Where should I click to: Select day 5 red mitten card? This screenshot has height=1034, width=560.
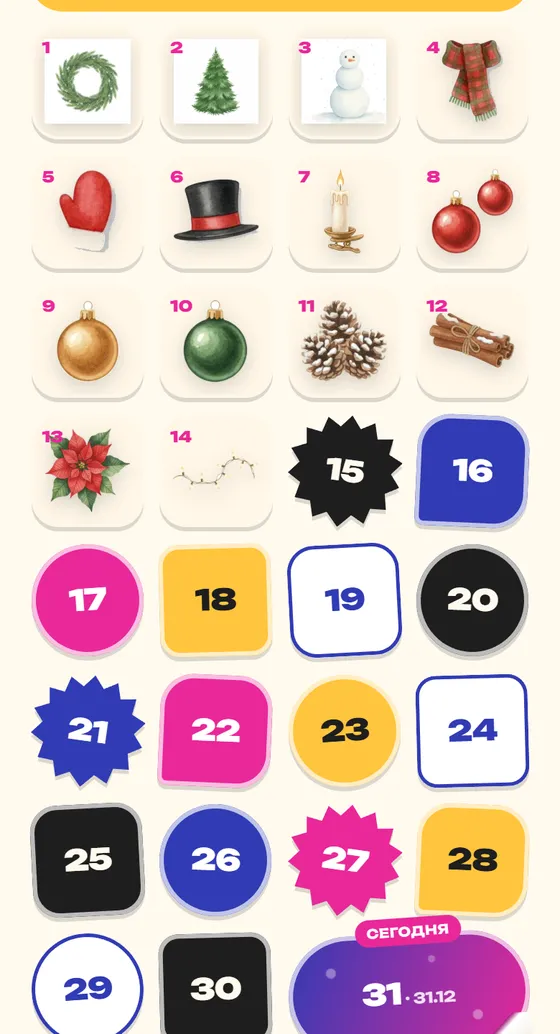point(87,214)
